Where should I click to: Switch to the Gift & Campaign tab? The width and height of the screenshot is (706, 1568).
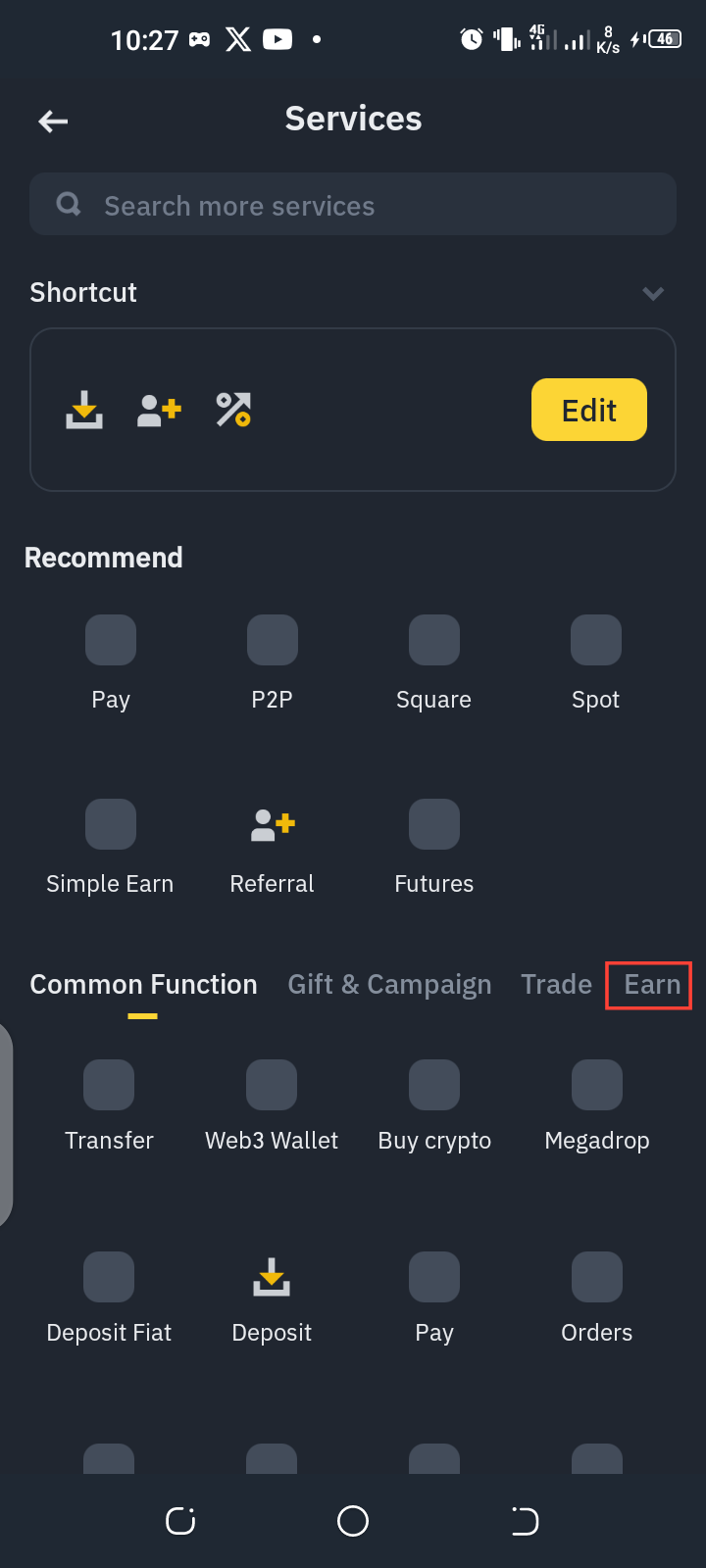click(389, 984)
